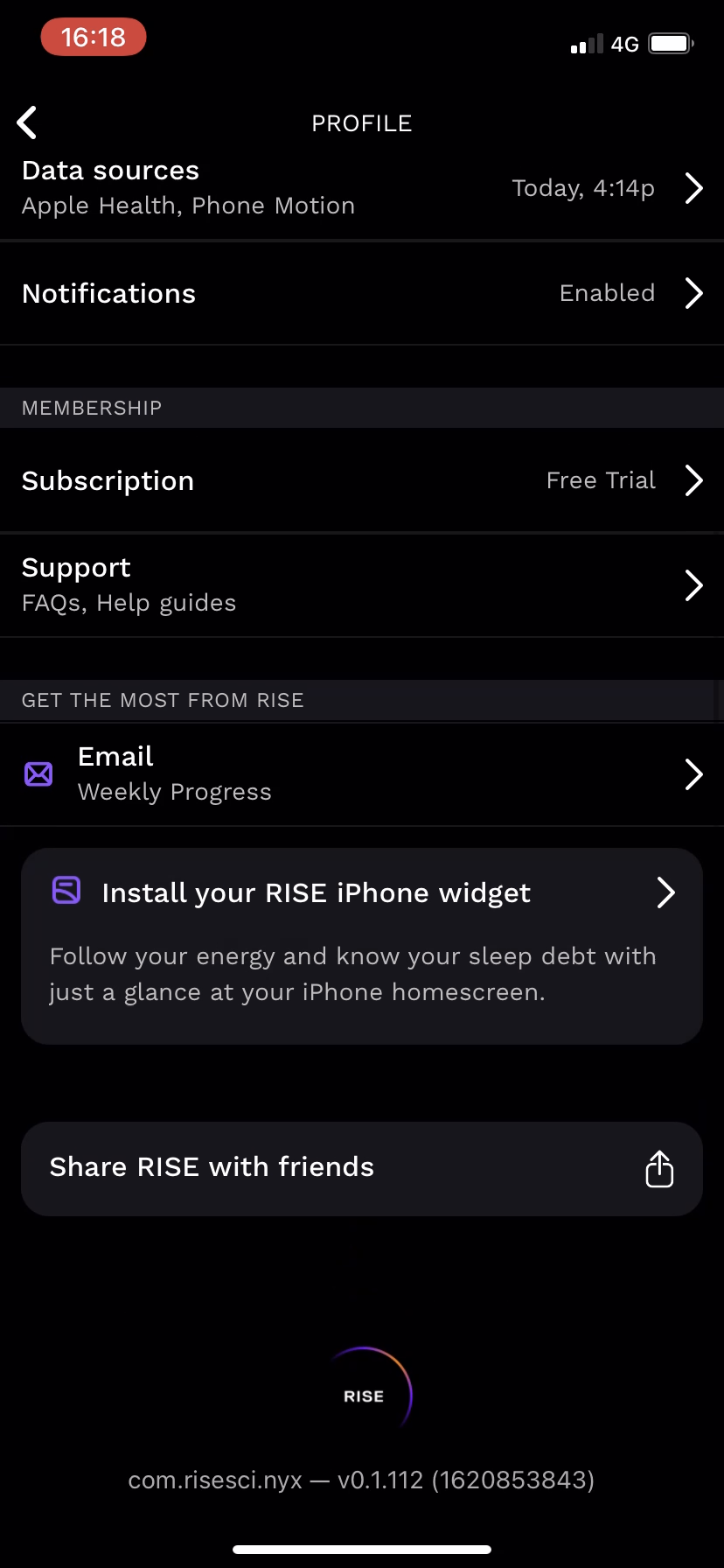This screenshot has width=724, height=1568.
Task: Open Notifications settings showing Enabled
Action: [x=362, y=293]
